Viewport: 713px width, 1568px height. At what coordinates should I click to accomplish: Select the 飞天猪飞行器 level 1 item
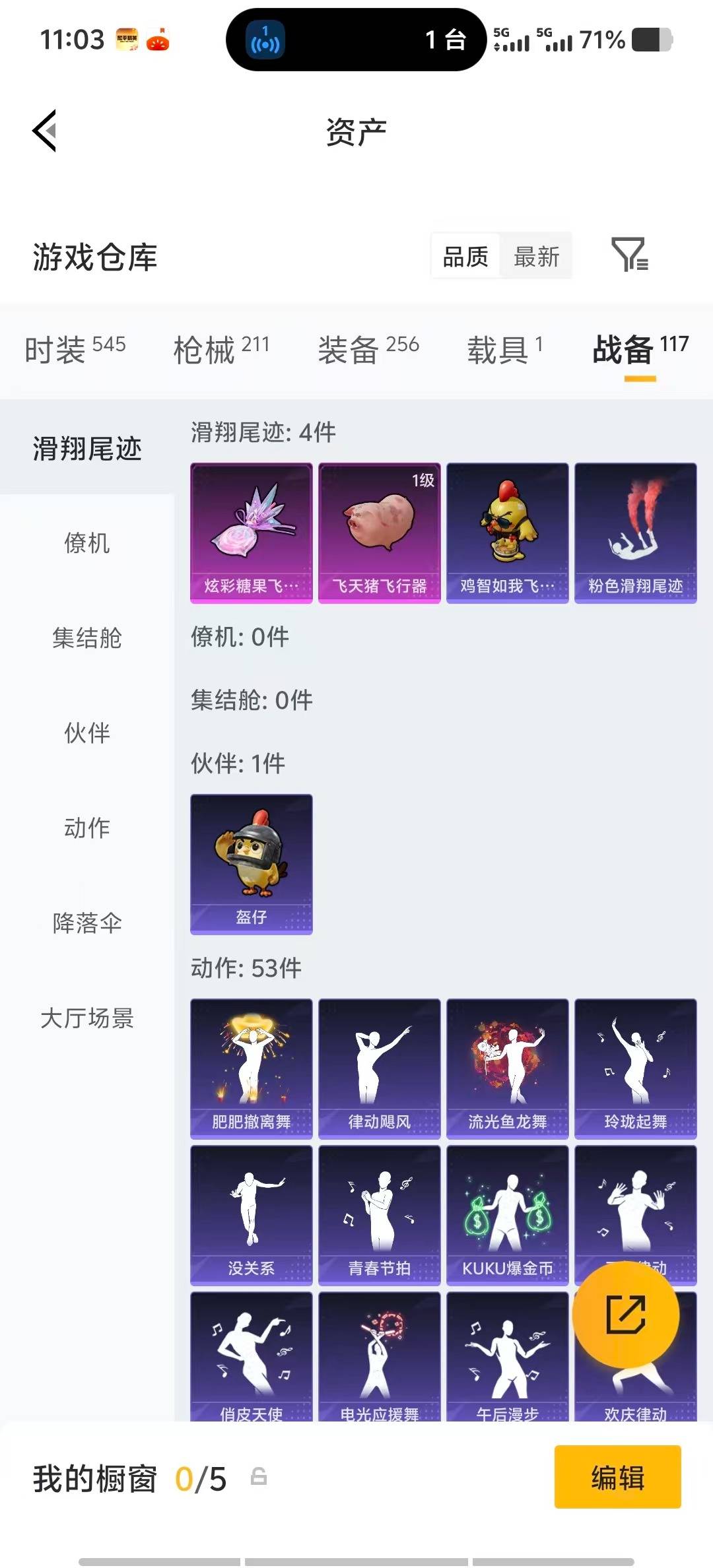[379, 532]
